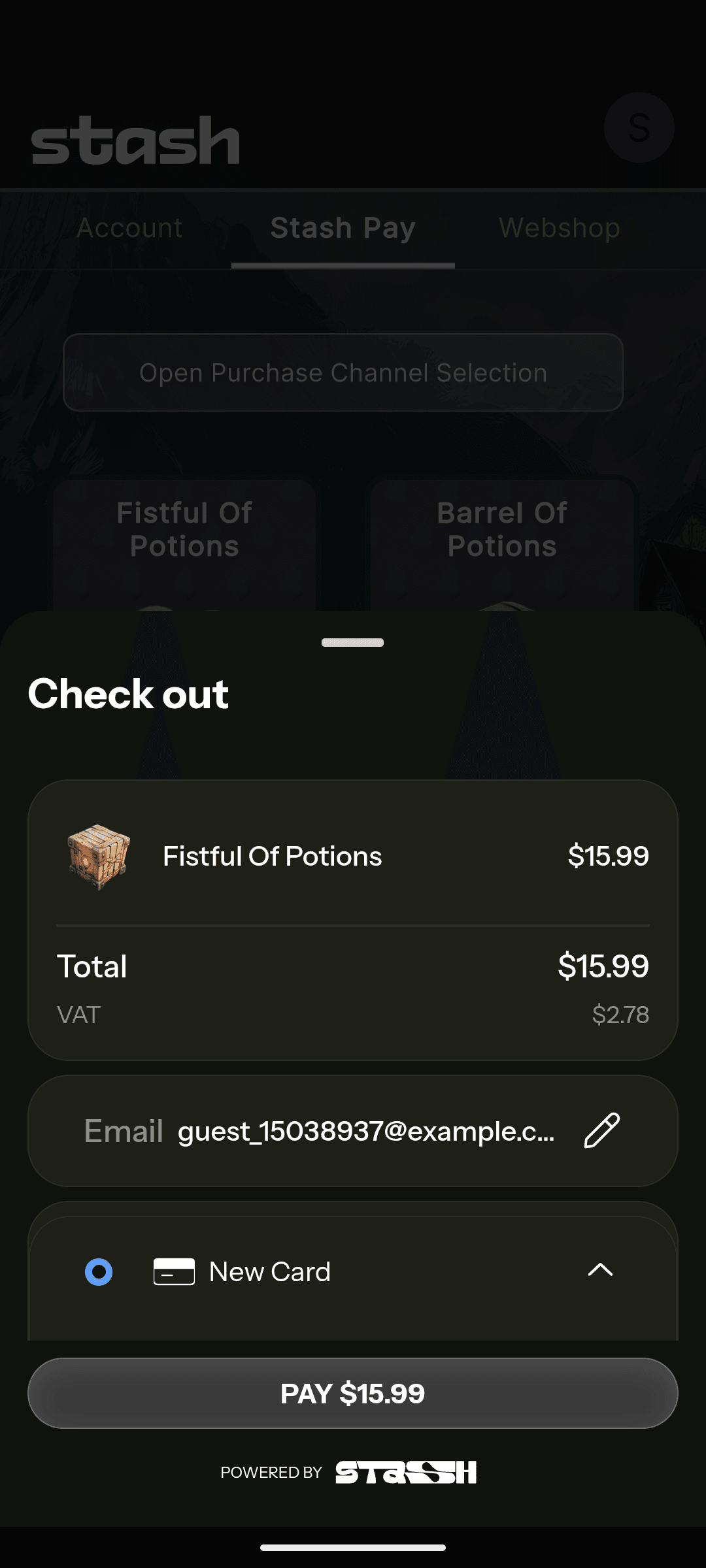Switch to the Account tab
706x1568 pixels.
pyautogui.click(x=129, y=228)
